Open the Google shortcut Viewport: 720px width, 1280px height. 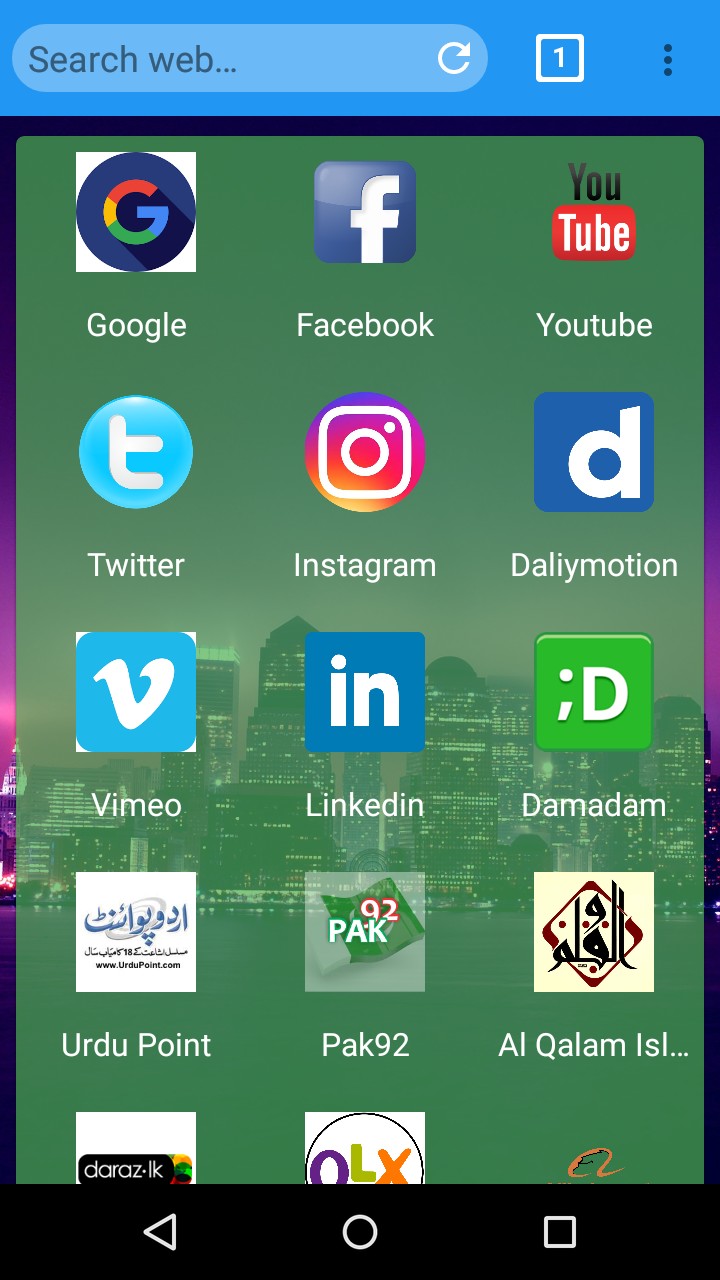point(136,212)
